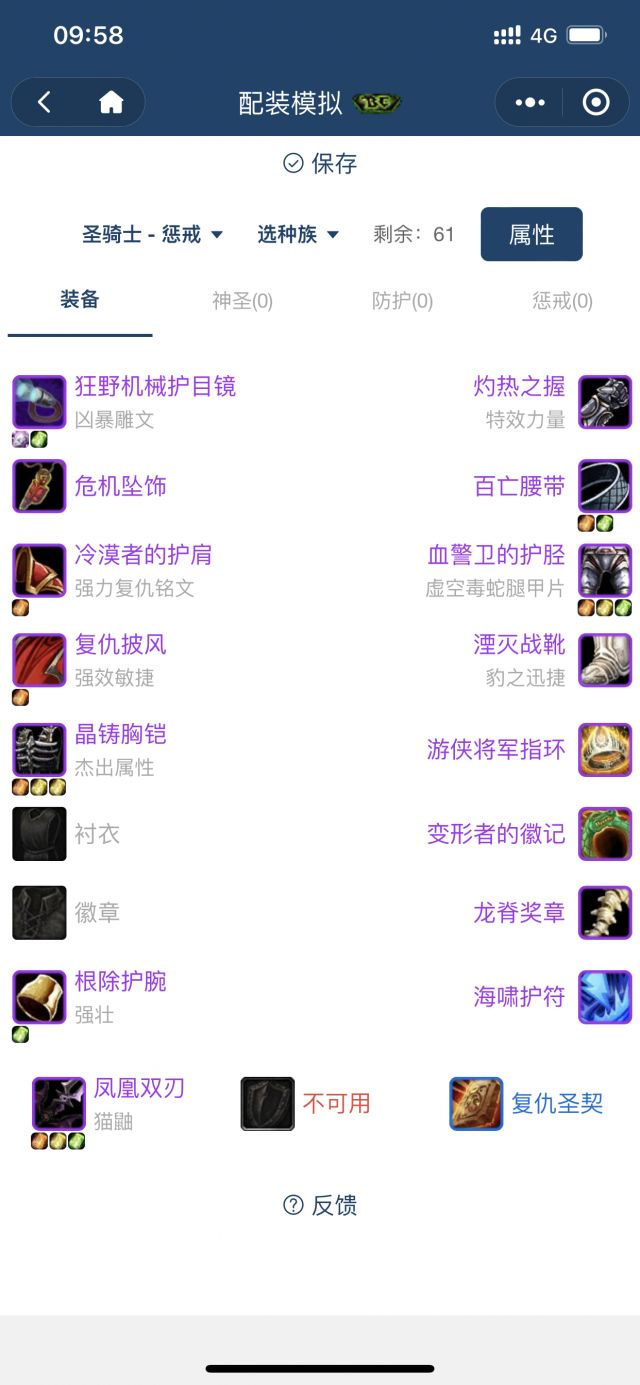Select the 复仇圣契 relic item
Screen dimensions: 640x1385
point(557,1103)
